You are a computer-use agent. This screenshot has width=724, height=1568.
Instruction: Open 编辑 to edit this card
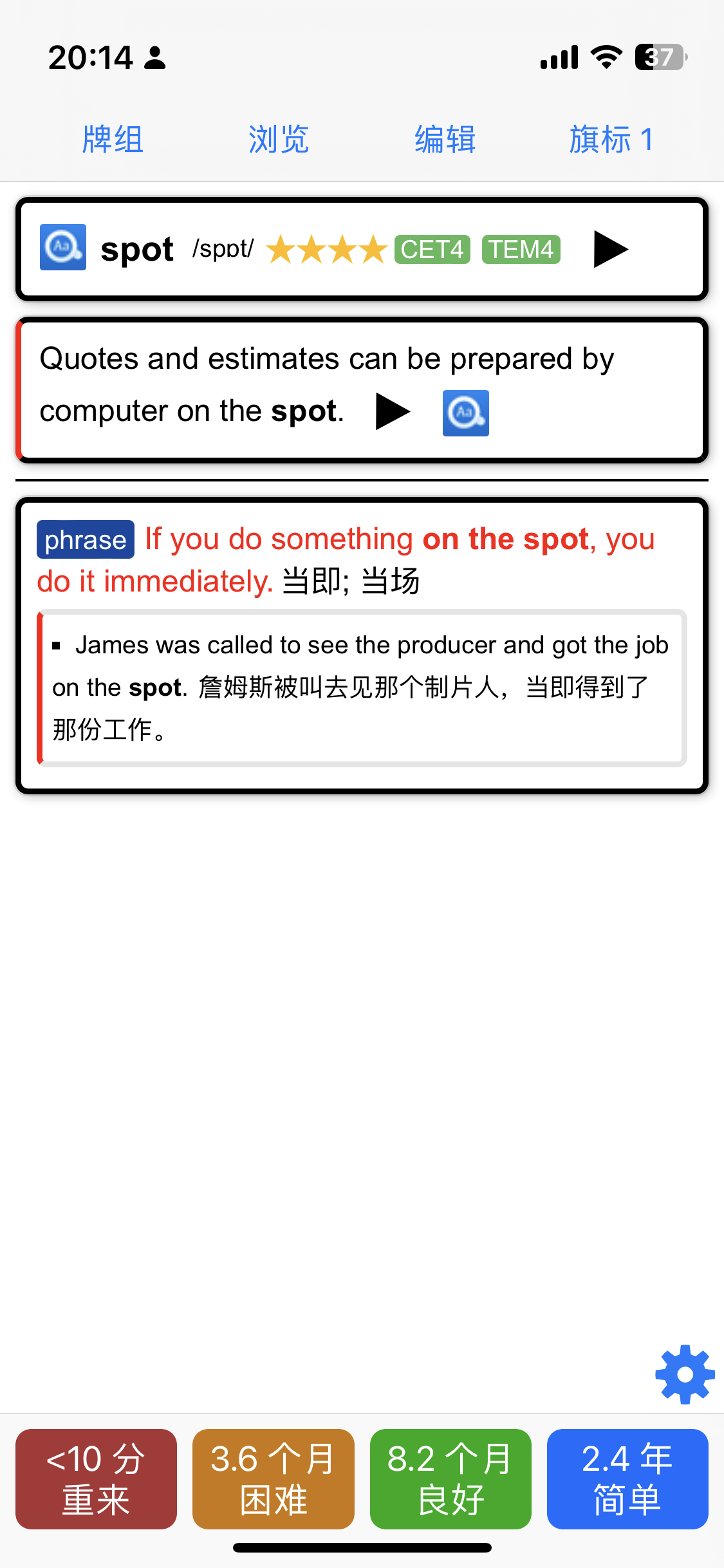445,140
